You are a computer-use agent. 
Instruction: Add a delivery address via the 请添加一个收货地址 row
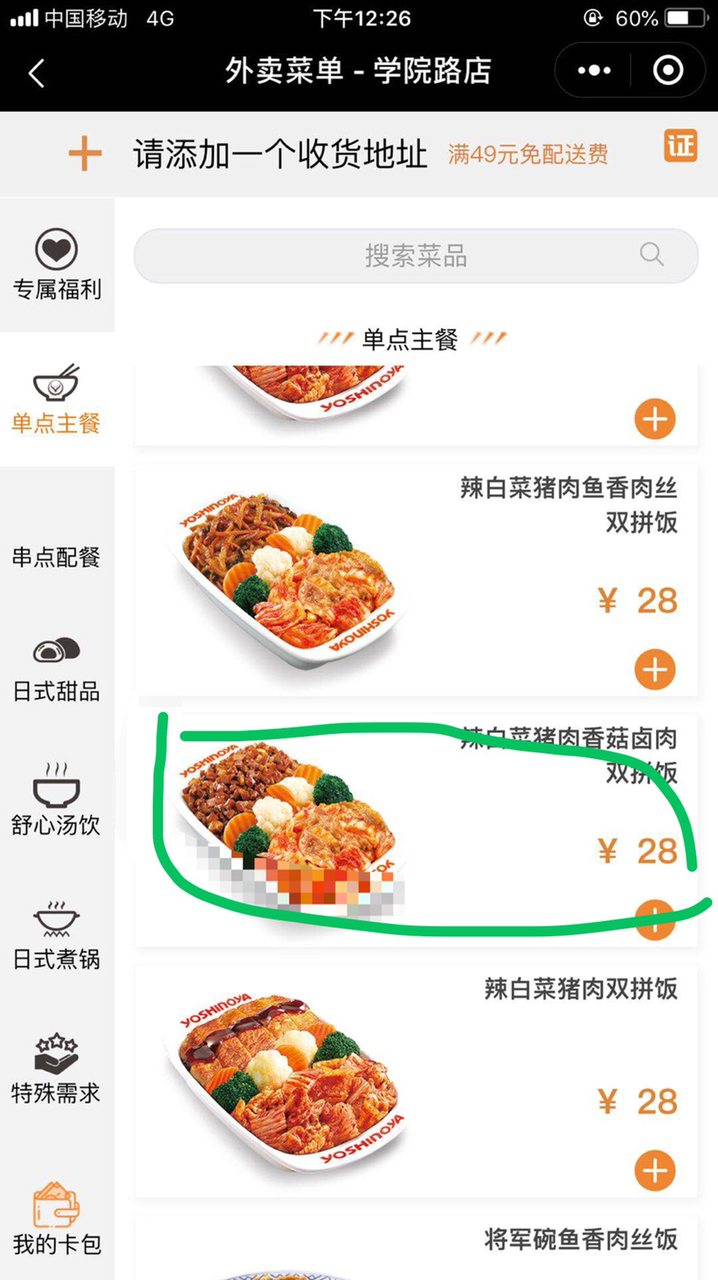[x=280, y=154]
